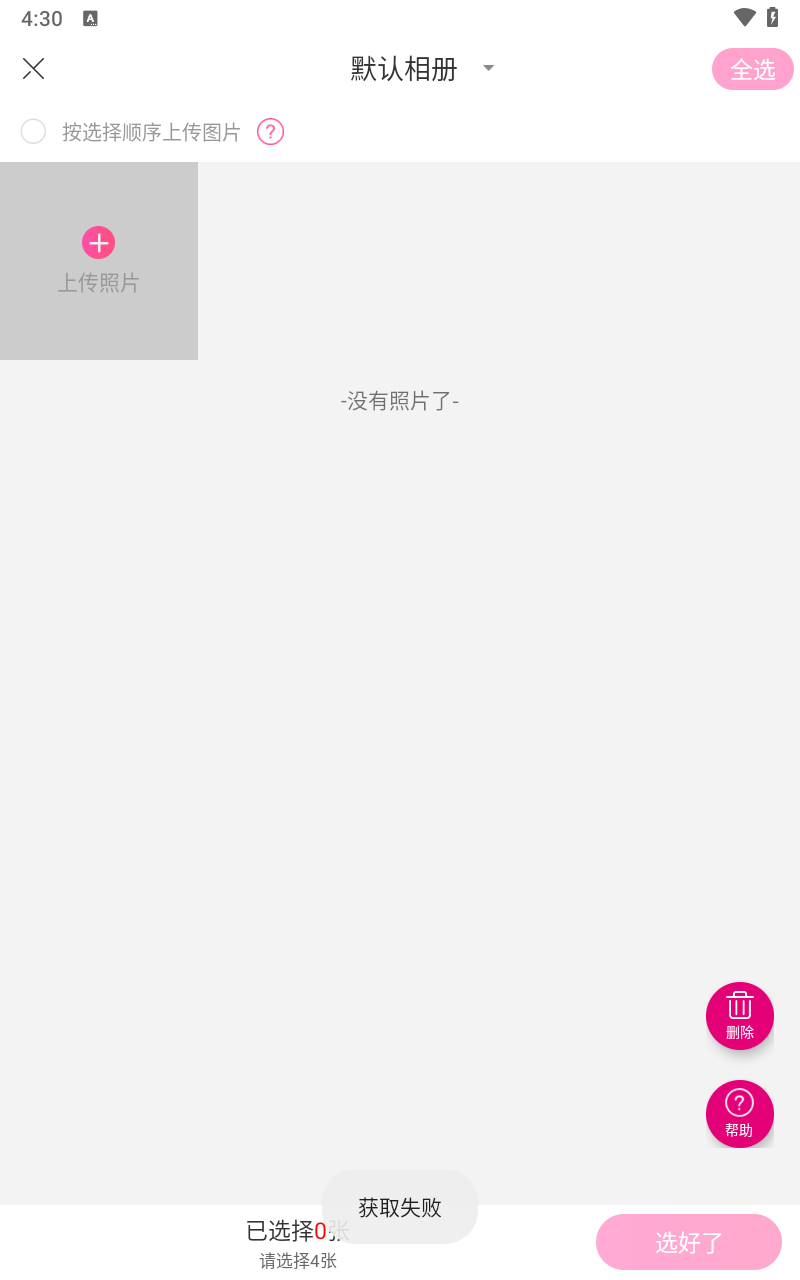
Task: Tap the 上传照片 upload tile
Action: click(98, 261)
